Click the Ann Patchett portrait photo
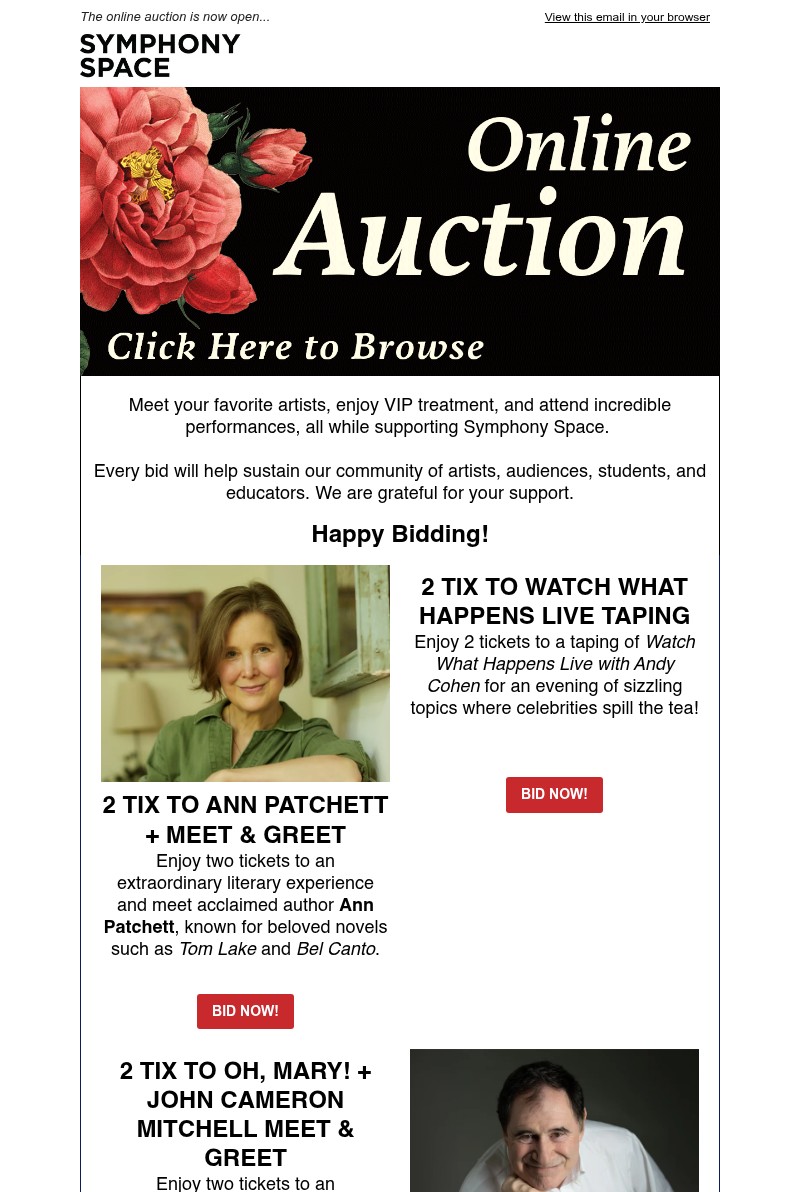800x1192 pixels. tap(245, 673)
